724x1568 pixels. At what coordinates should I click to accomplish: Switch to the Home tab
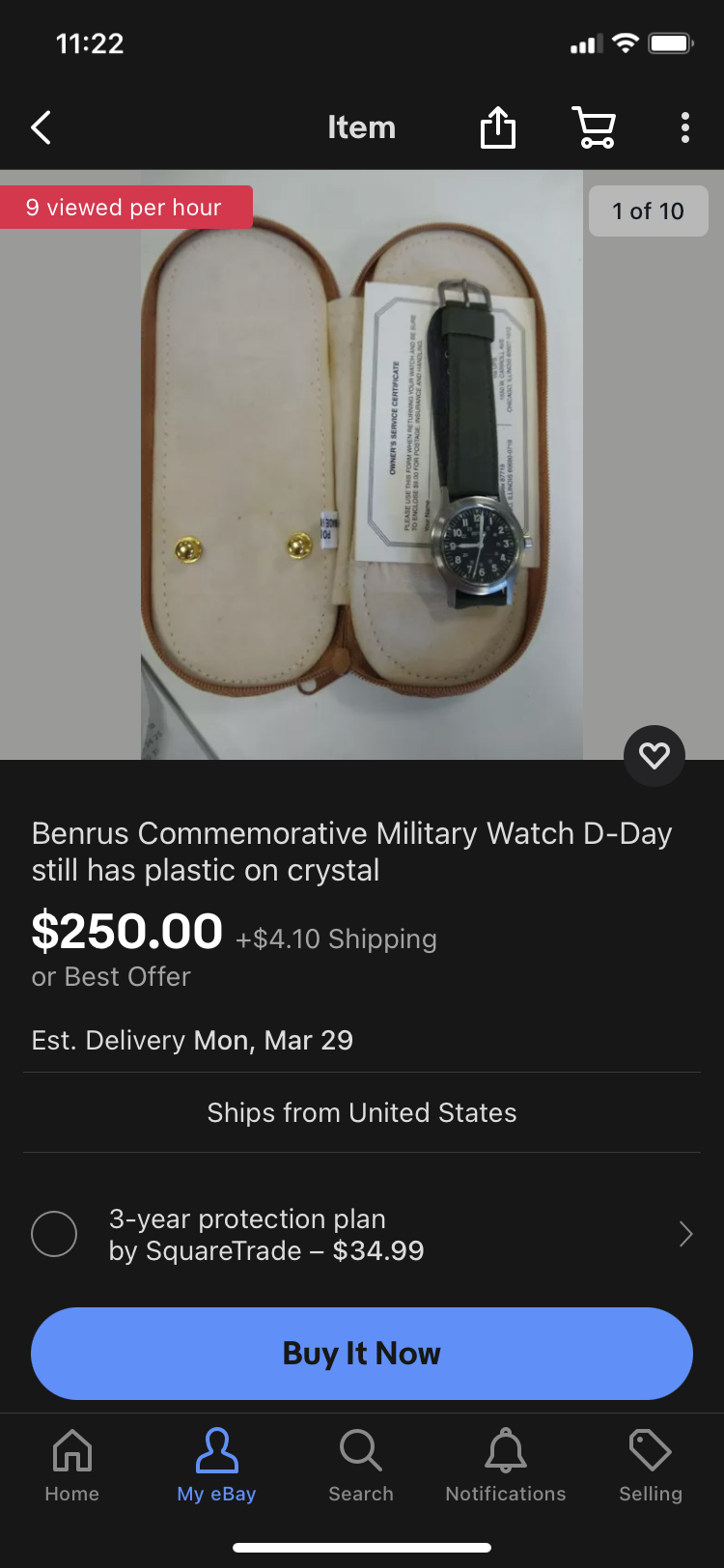(72, 1465)
